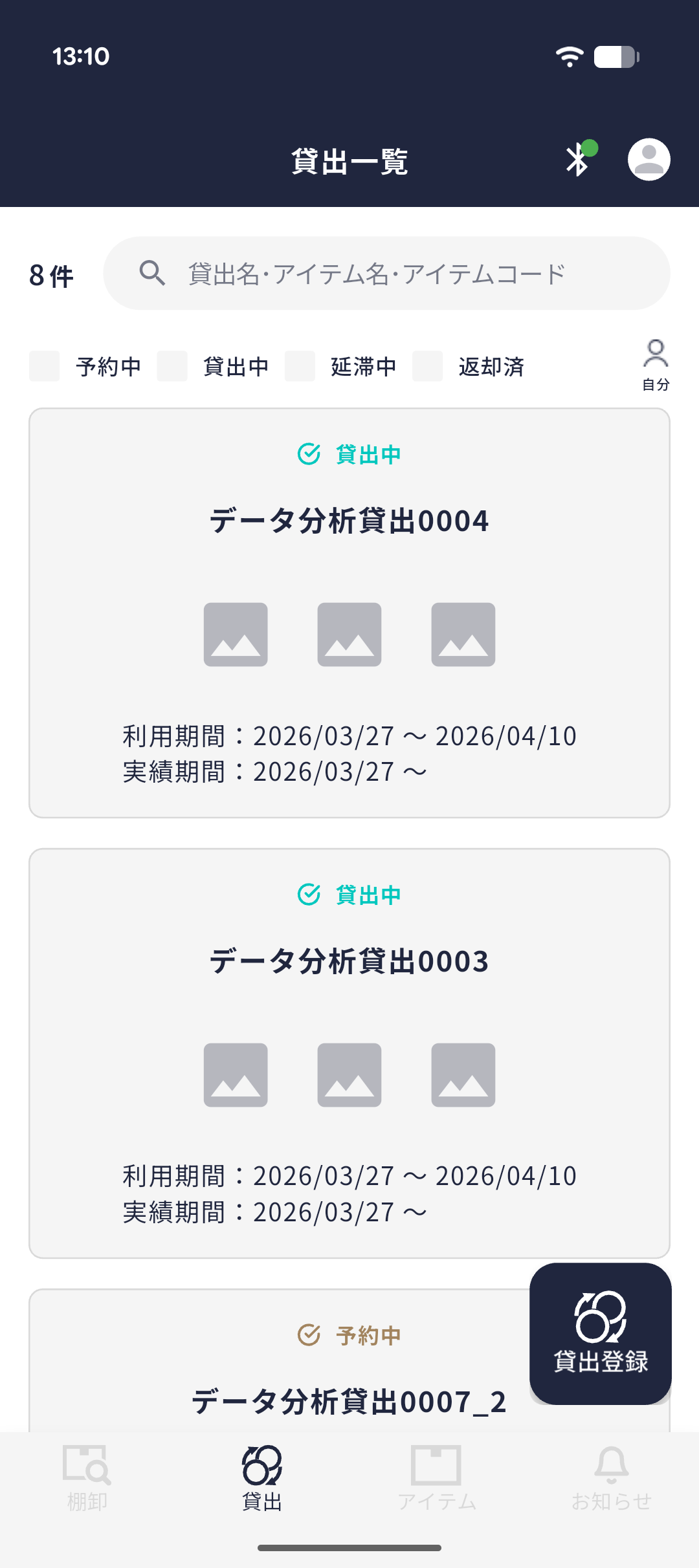Tap the first image placeholder thumbnail in card 0004
The image size is (699, 1568).
click(236, 634)
